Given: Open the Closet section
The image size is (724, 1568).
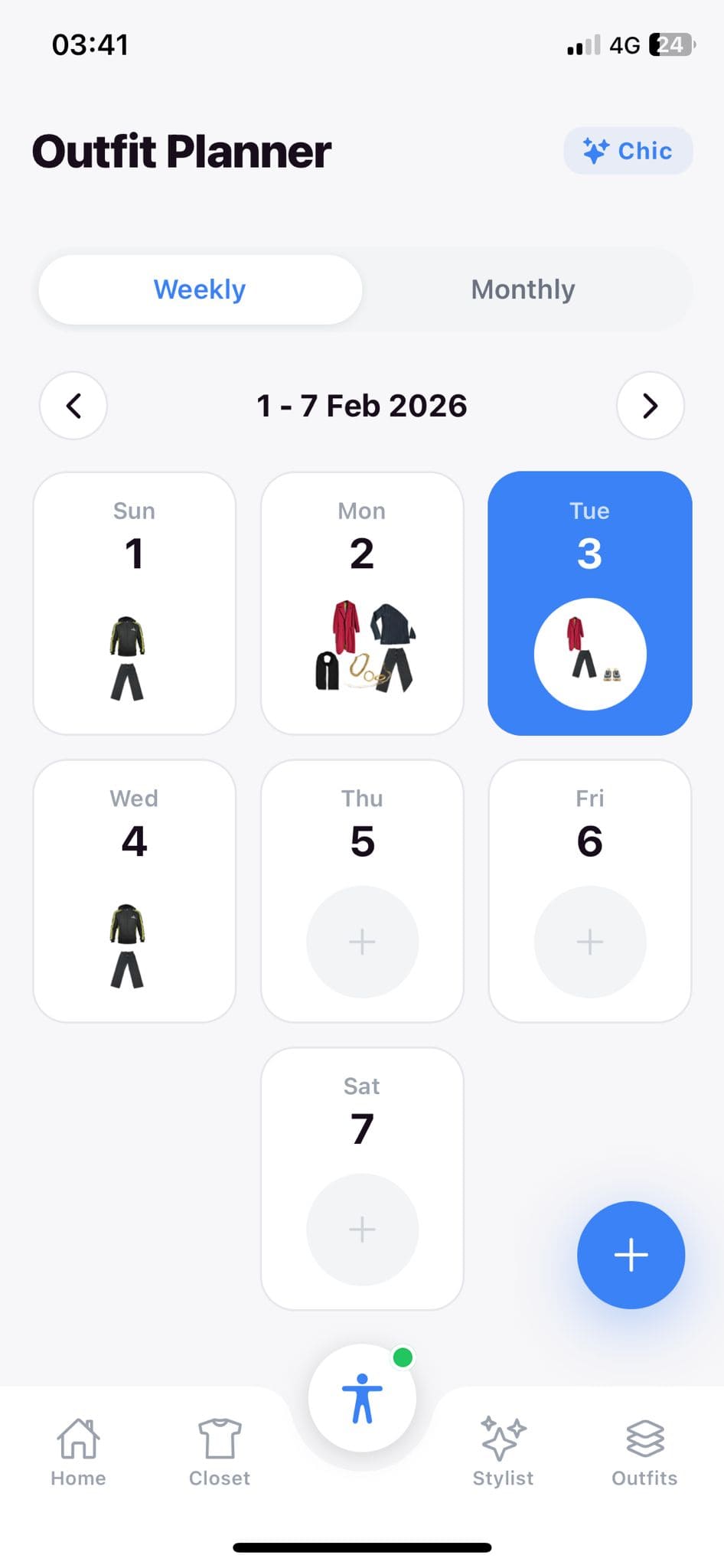Looking at the screenshot, I should click(219, 1447).
